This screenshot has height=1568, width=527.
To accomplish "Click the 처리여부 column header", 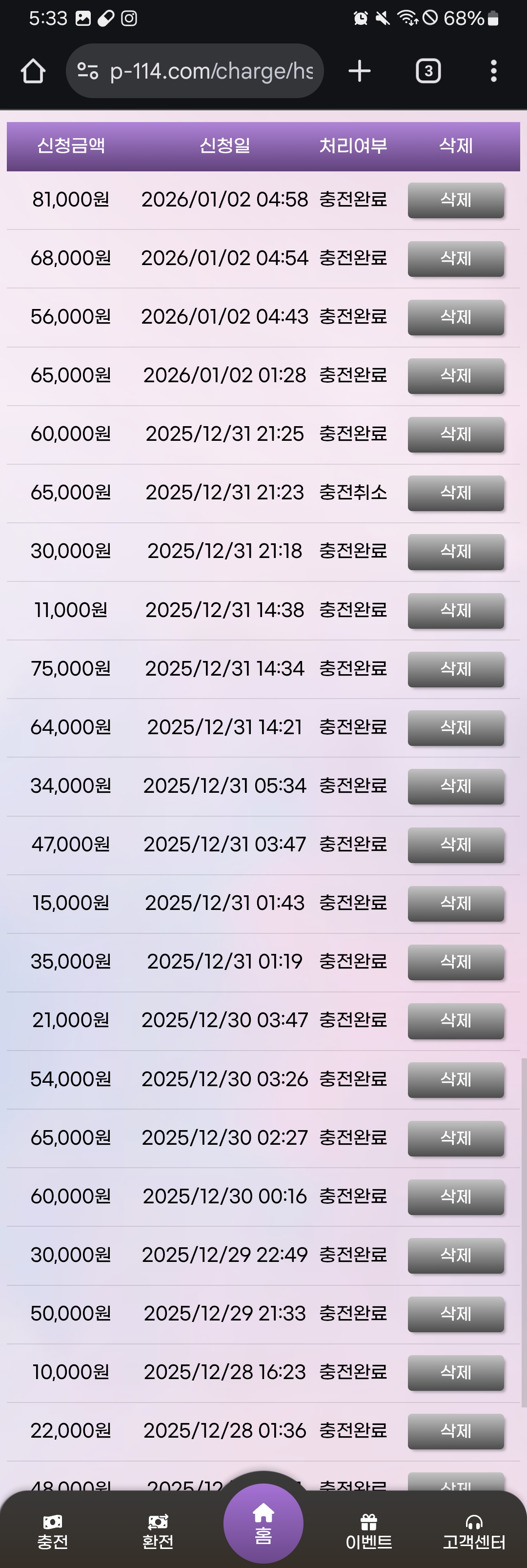I will [354, 145].
